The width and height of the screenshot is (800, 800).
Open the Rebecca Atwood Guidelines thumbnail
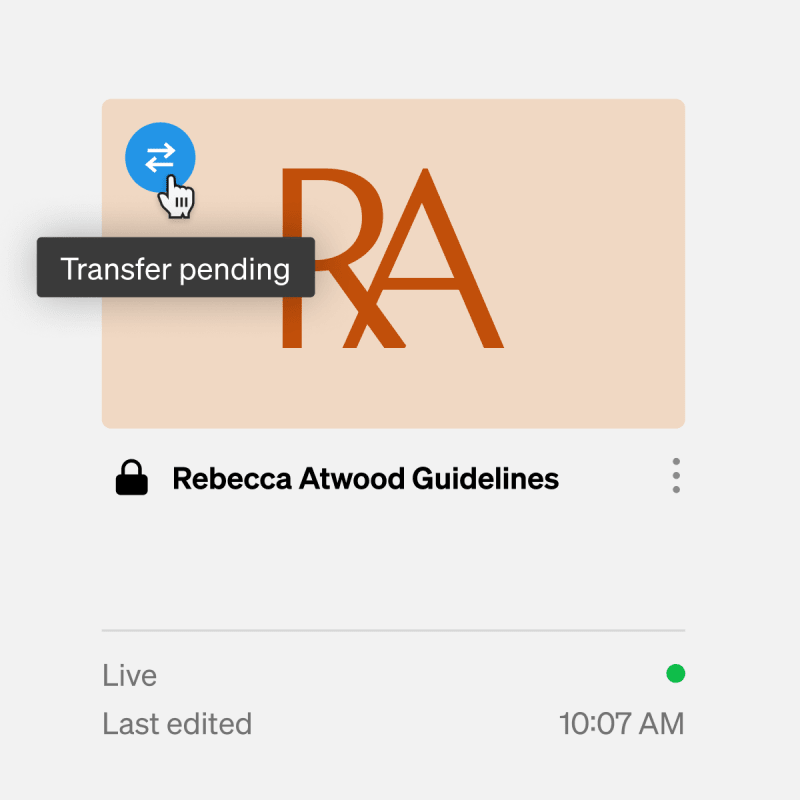[x=393, y=263]
